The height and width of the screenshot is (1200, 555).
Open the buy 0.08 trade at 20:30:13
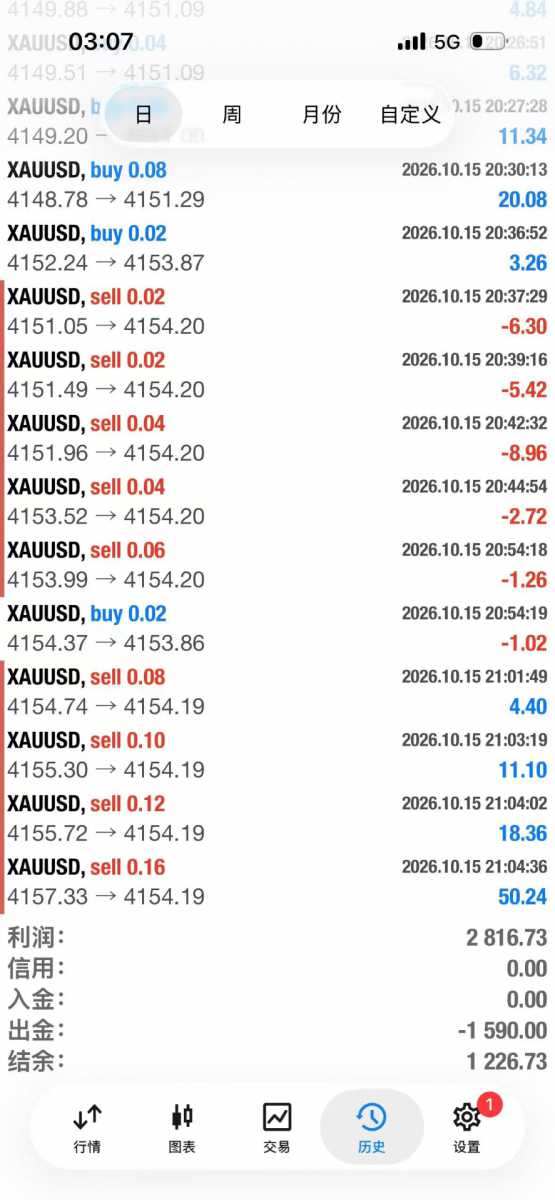277,185
